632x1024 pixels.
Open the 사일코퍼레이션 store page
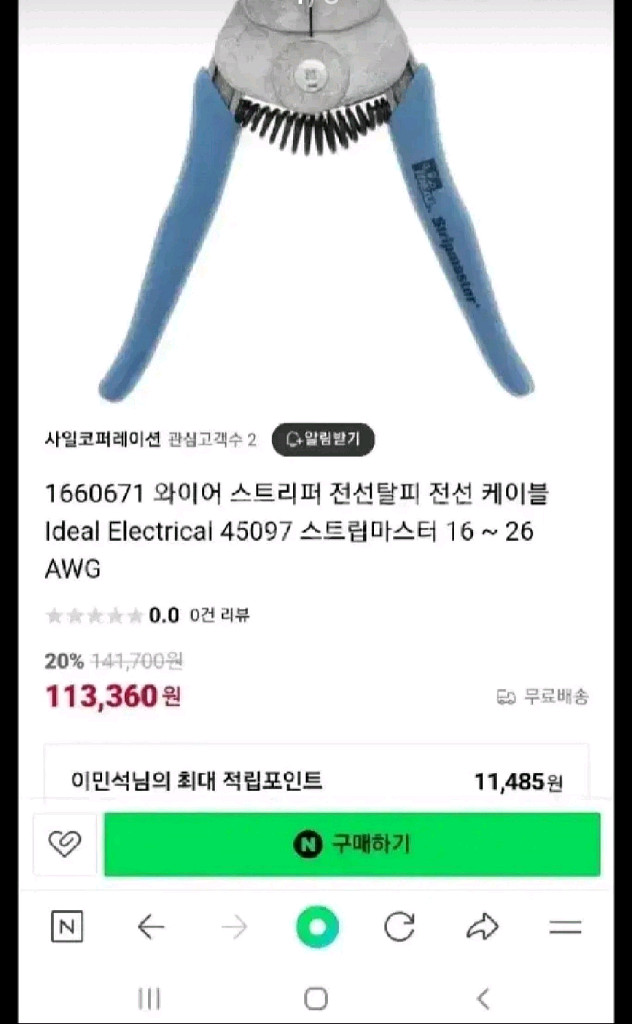point(103,438)
